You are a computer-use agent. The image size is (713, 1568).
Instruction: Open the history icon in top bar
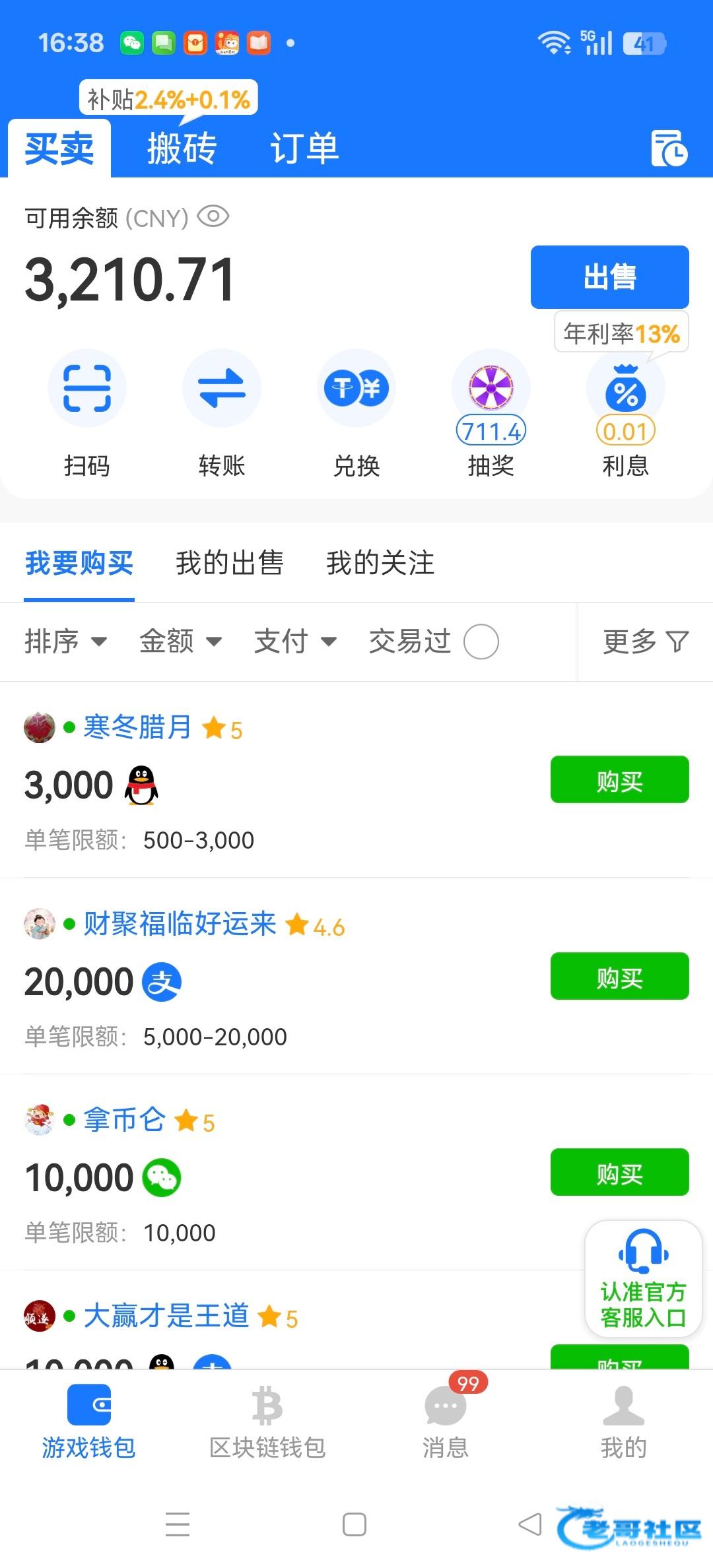pyautogui.click(x=669, y=148)
